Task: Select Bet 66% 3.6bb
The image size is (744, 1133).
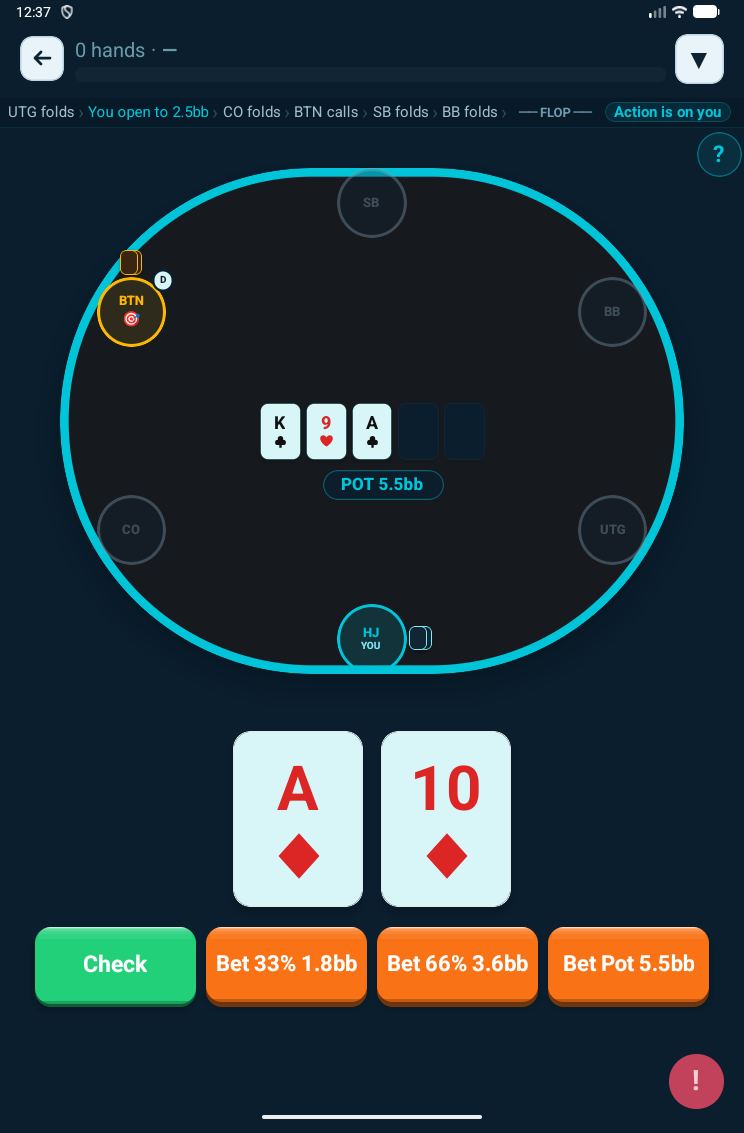Action: pos(457,964)
